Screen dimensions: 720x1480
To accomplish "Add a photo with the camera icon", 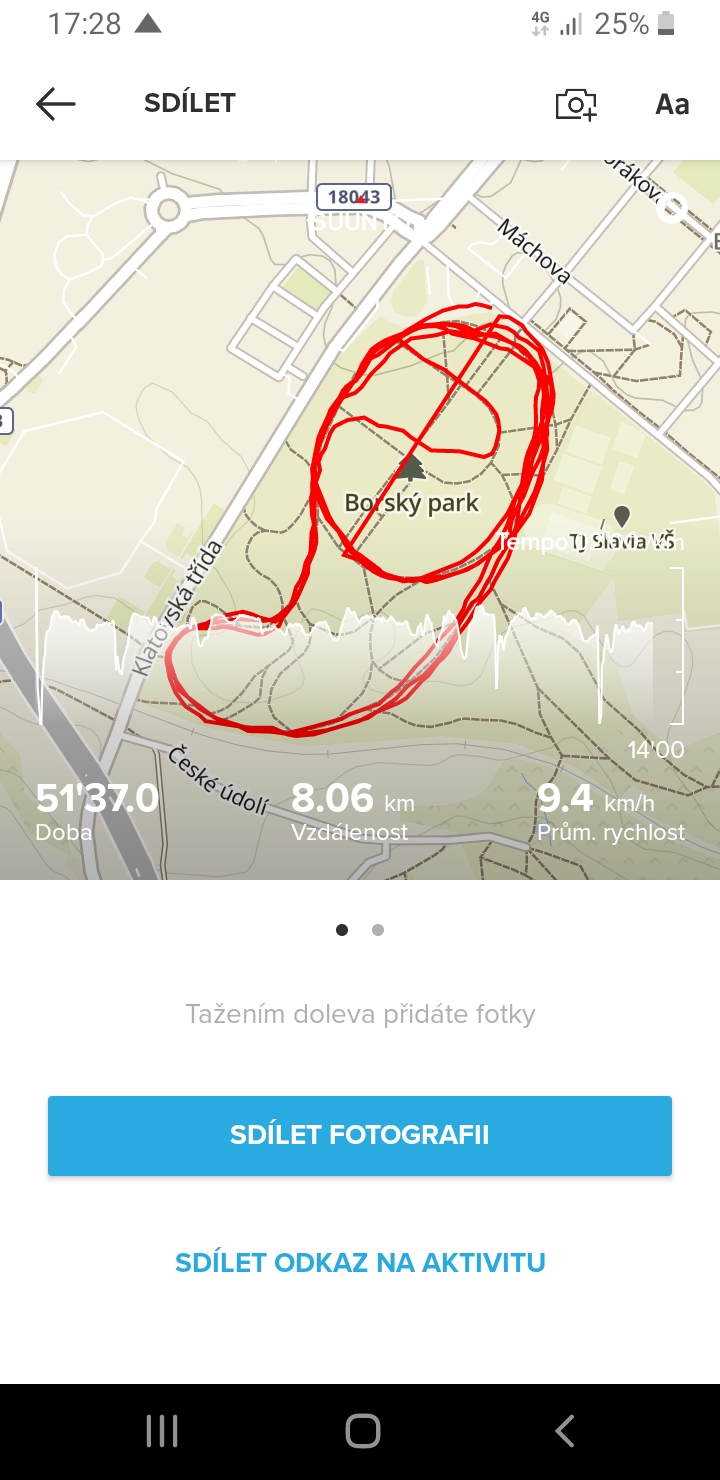I will (x=576, y=104).
